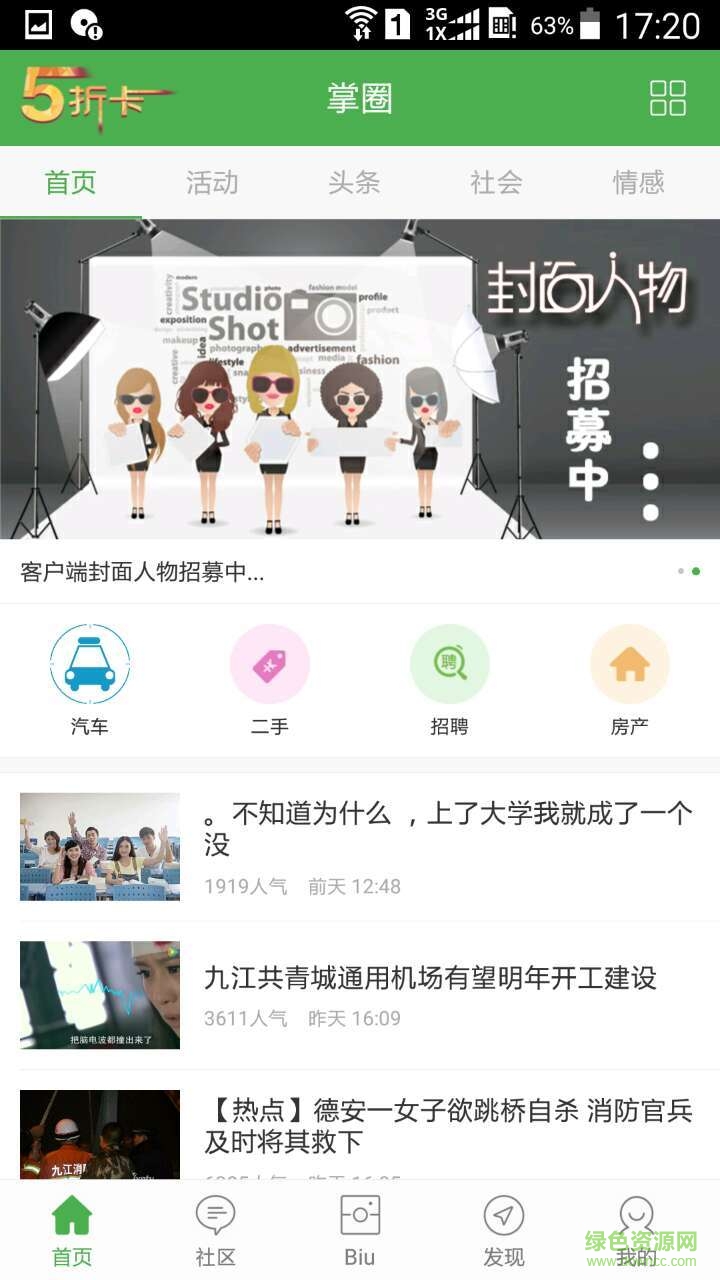Open the 汽车 category
Image resolution: width=720 pixels, height=1280 pixels.
[90, 680]
